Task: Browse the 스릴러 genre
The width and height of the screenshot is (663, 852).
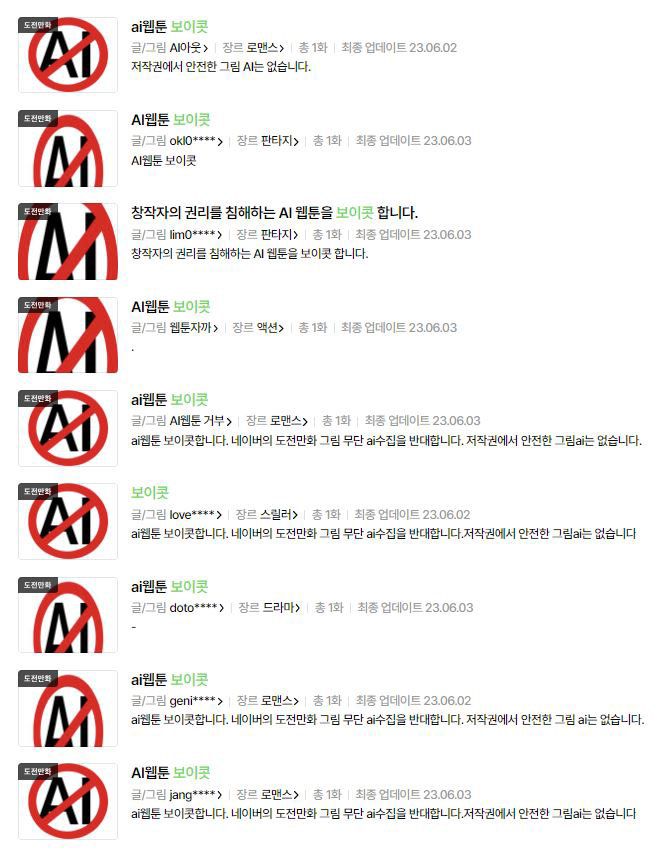Action: coord(278,514)
